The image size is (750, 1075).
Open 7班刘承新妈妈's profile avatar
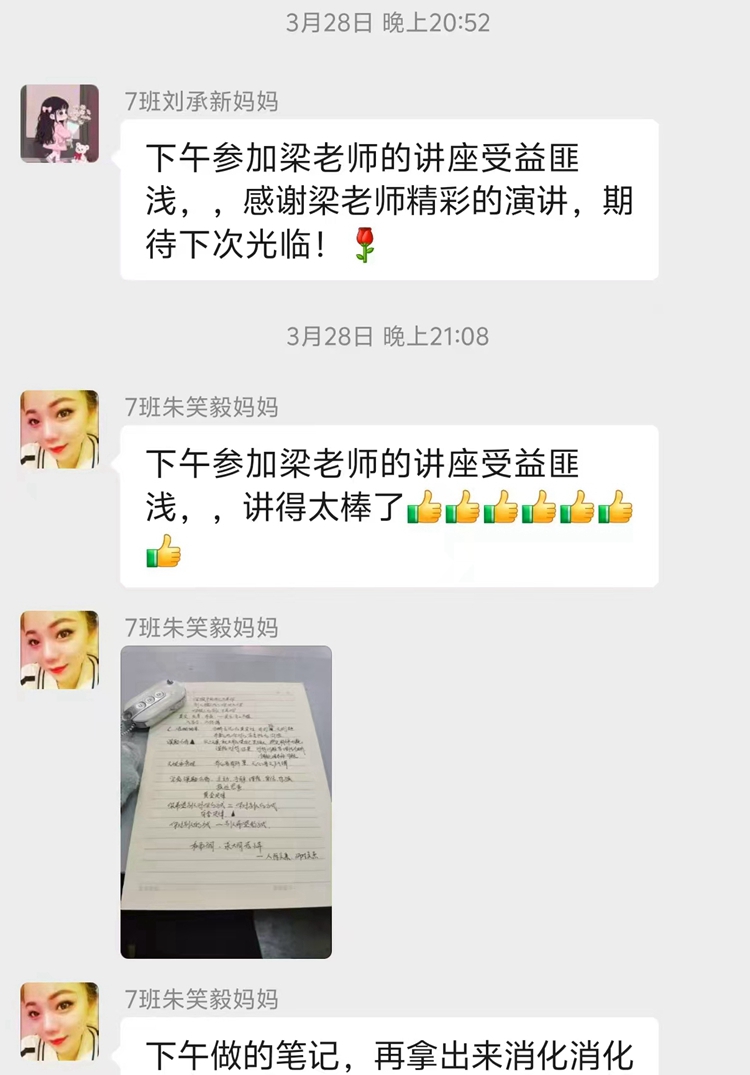pyautogui.click(x=60, y=124)
